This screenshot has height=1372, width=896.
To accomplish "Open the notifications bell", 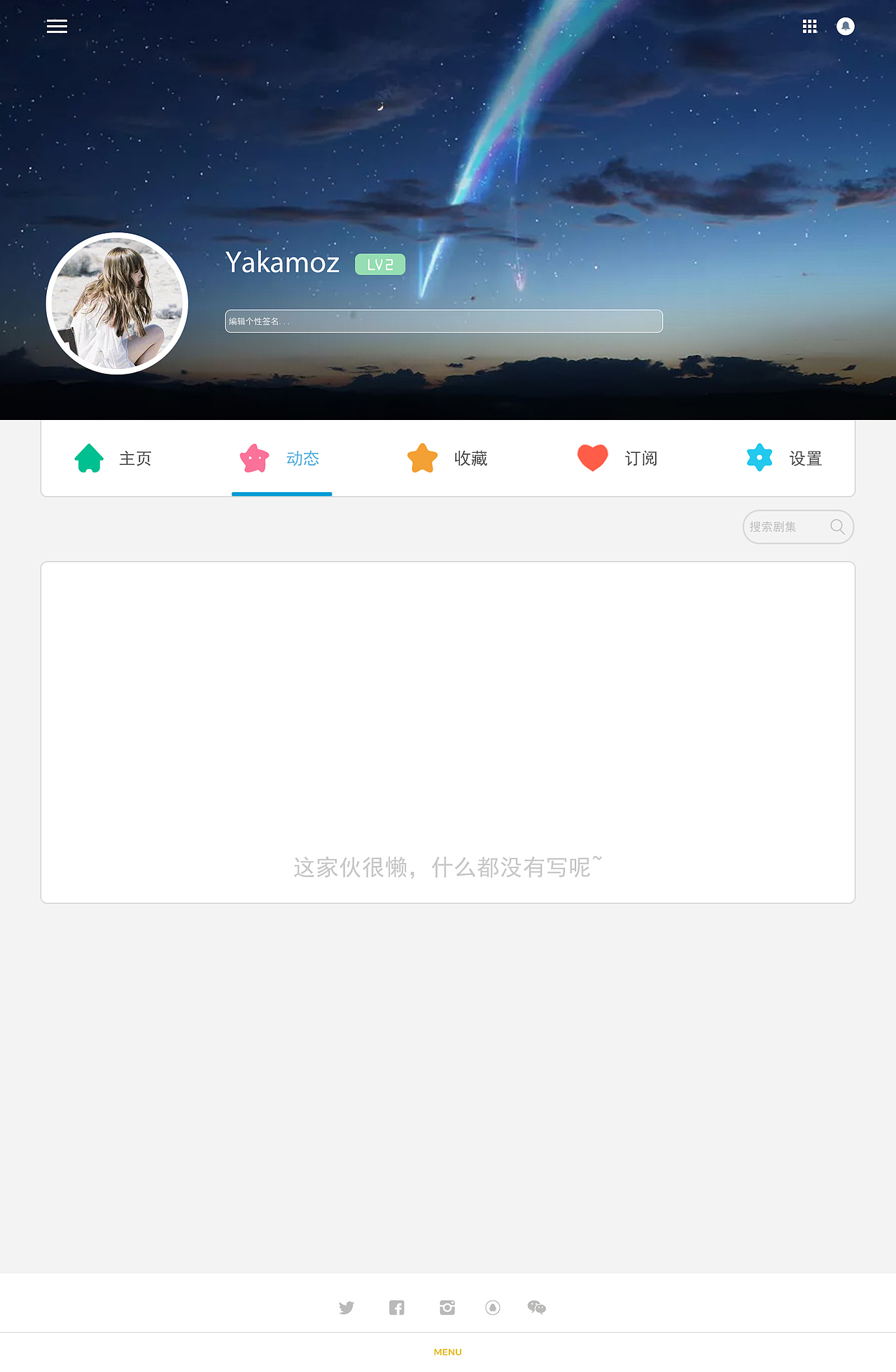I will [846, 27].
